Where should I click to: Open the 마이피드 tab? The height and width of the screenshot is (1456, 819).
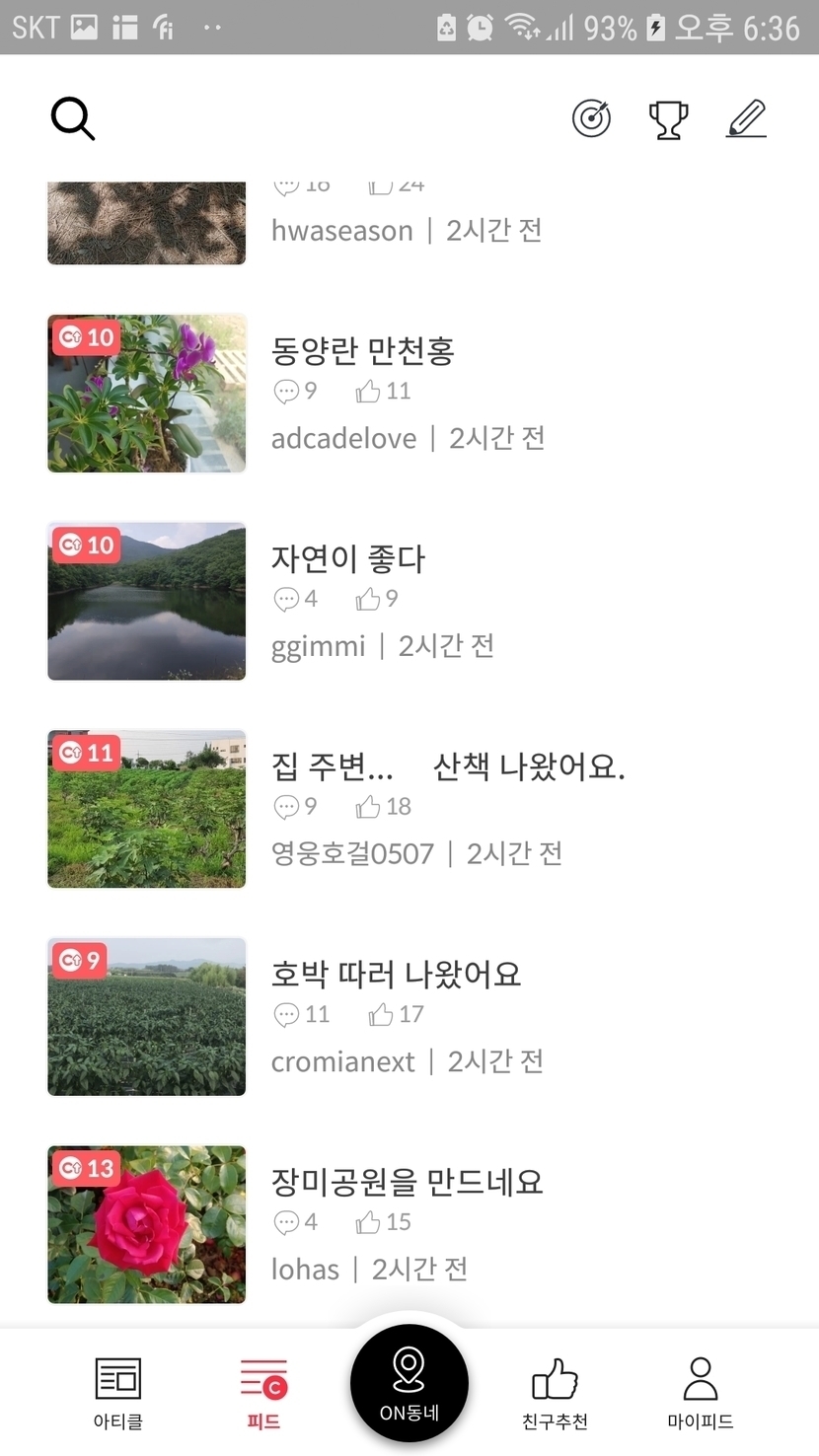coord(700,1391)
